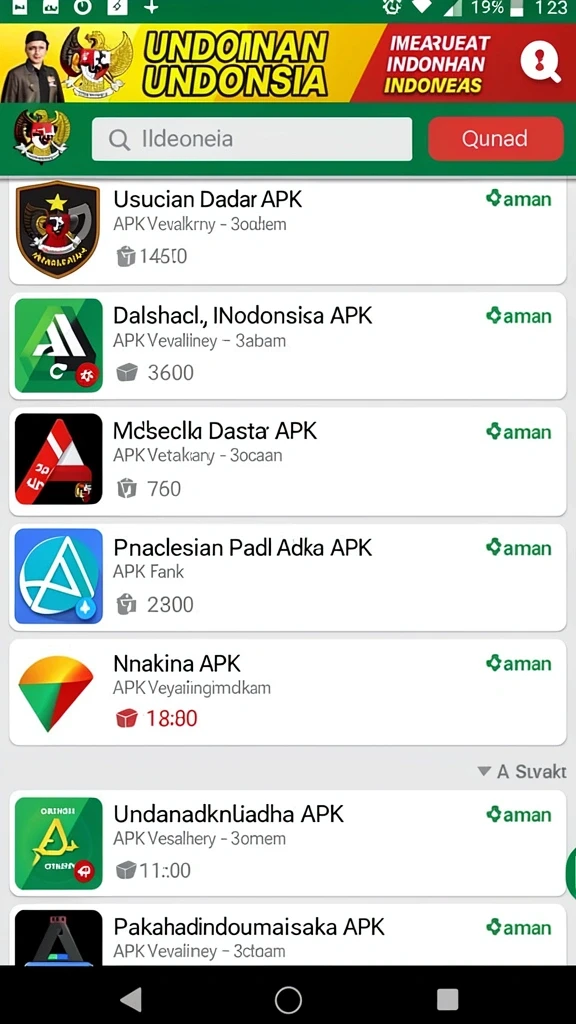Select Pakahadindoumaisaka APK row
The image size is (576, 1024).
pyautogui.click(x=287, y=935)
